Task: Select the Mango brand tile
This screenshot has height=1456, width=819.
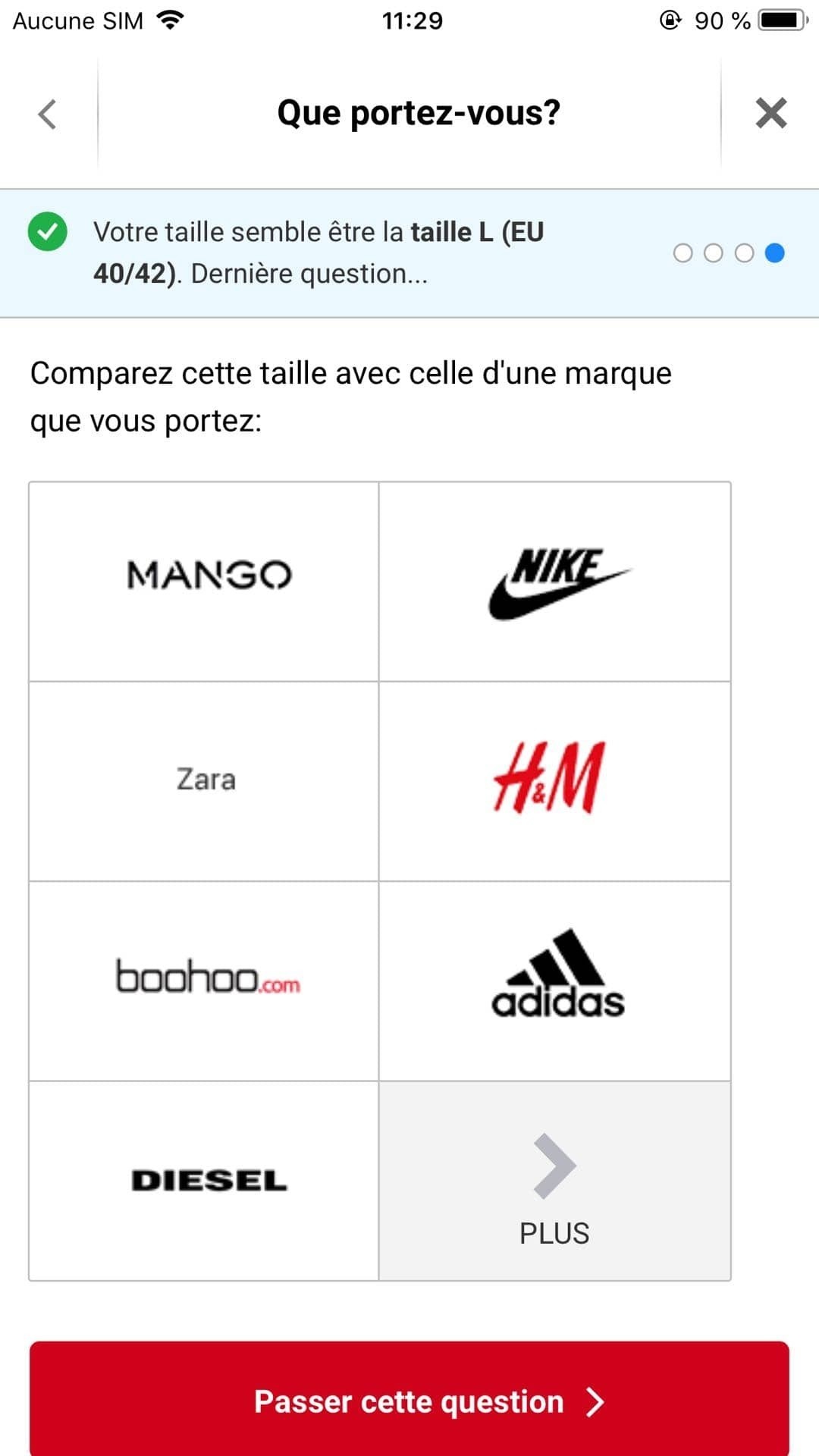Action: 204,582
